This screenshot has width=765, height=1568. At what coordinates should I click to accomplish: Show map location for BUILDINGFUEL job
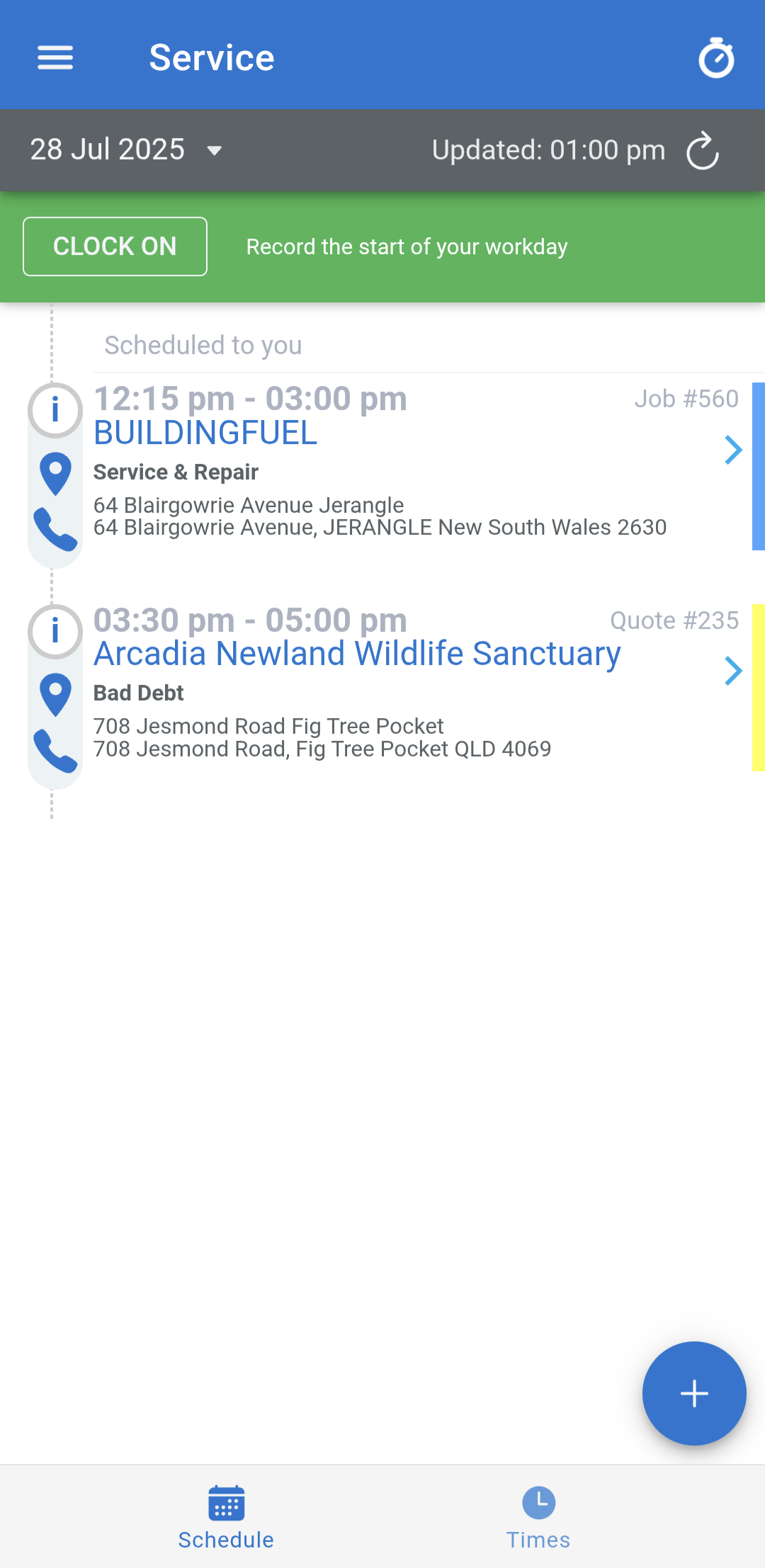coord(55,473)
